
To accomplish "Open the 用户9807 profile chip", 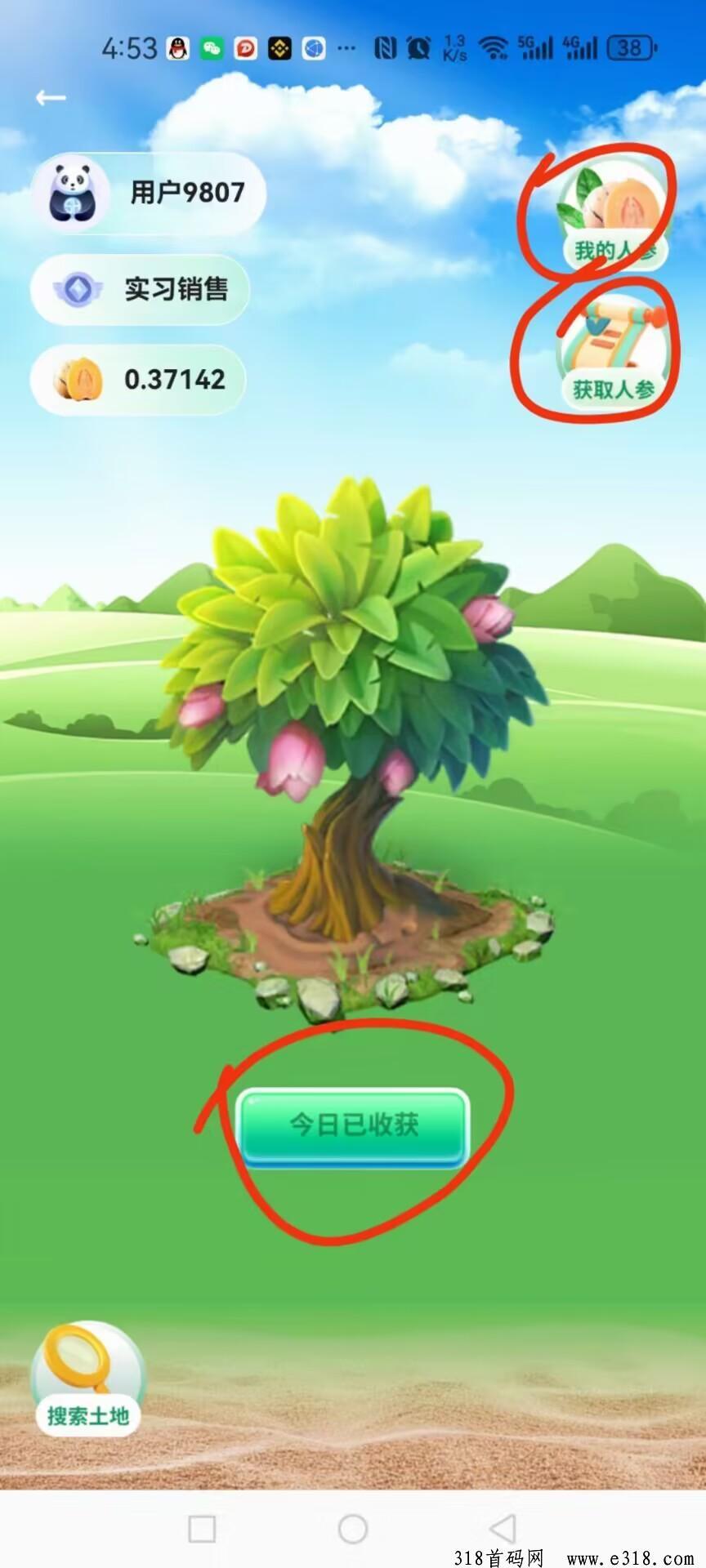I will (149, 194).
